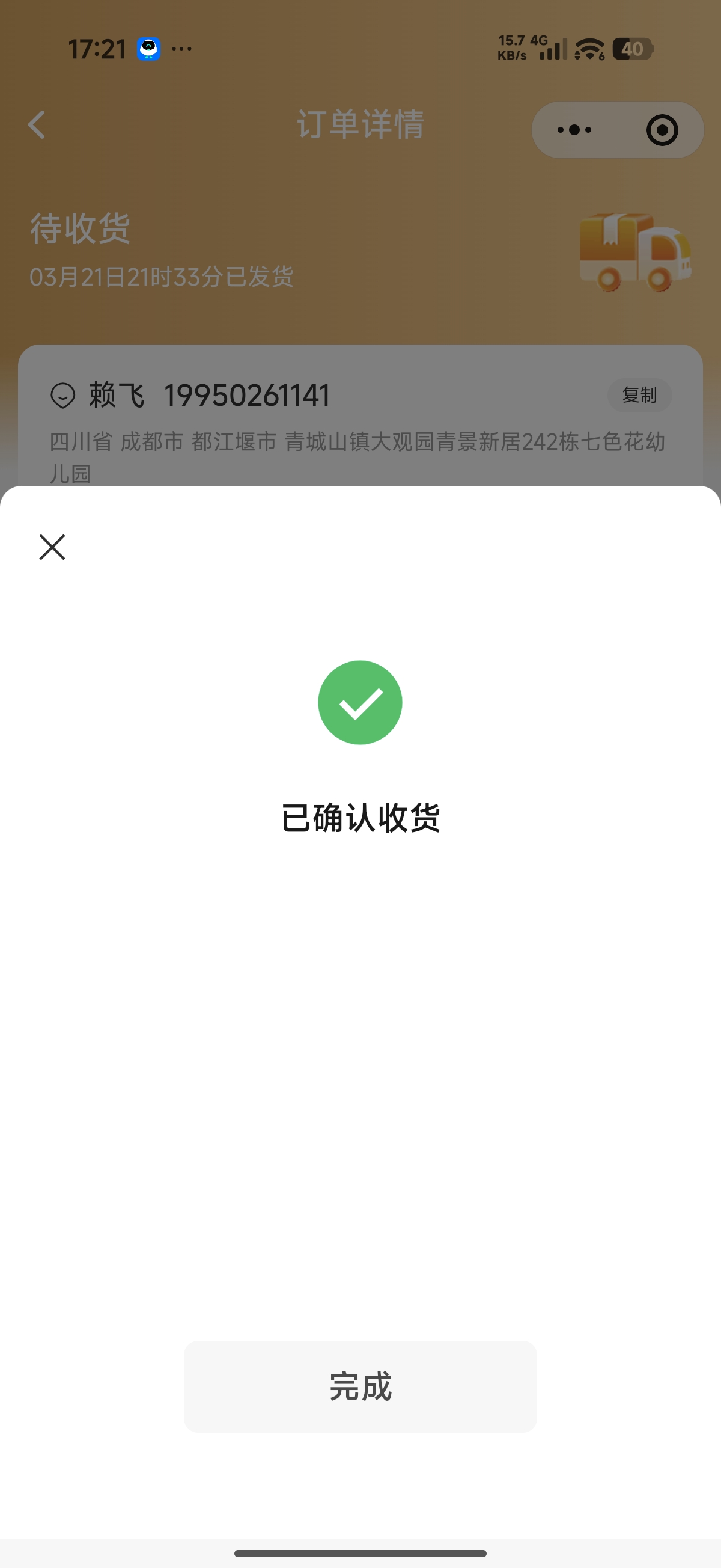Close the mini program via circle icon

pyautogui.click(x=662, y=130)
